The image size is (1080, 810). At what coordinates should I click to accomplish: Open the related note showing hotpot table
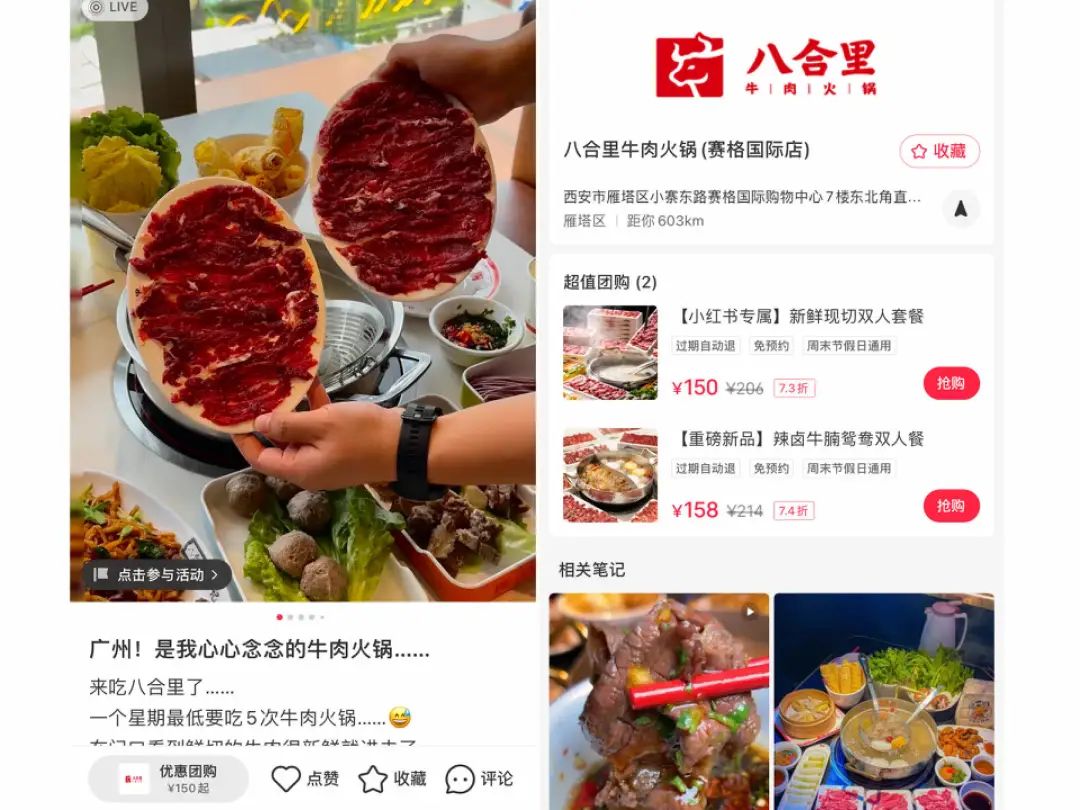(883, 700)
